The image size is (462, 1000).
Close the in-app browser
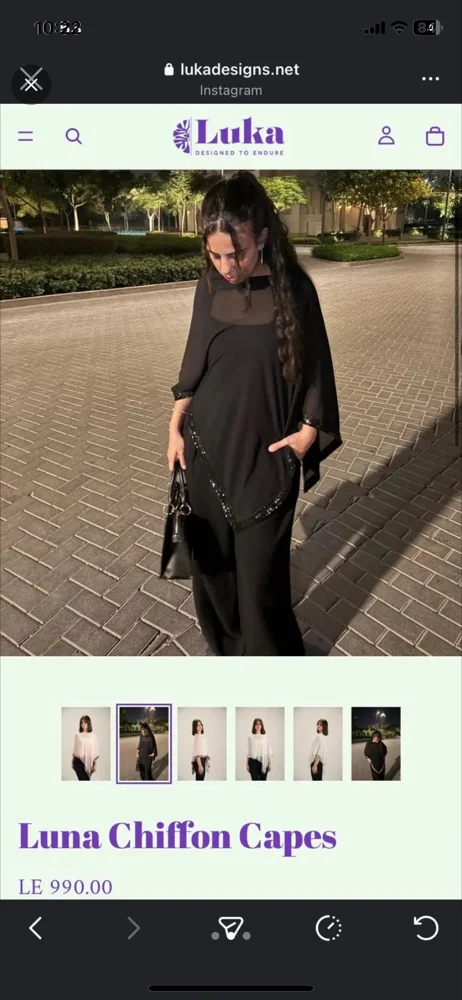click(31, 83)
